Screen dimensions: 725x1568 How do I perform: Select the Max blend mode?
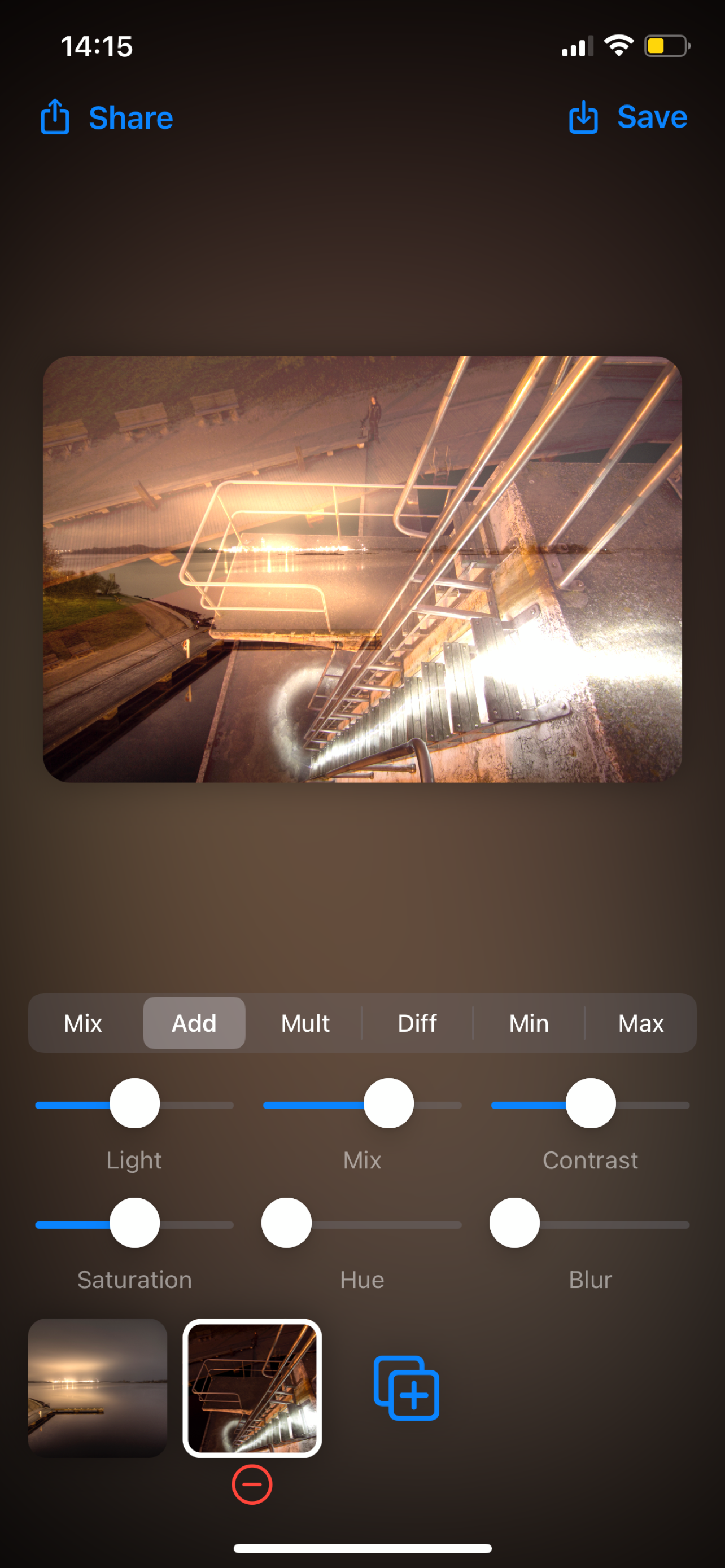(x=640, y=1023)
